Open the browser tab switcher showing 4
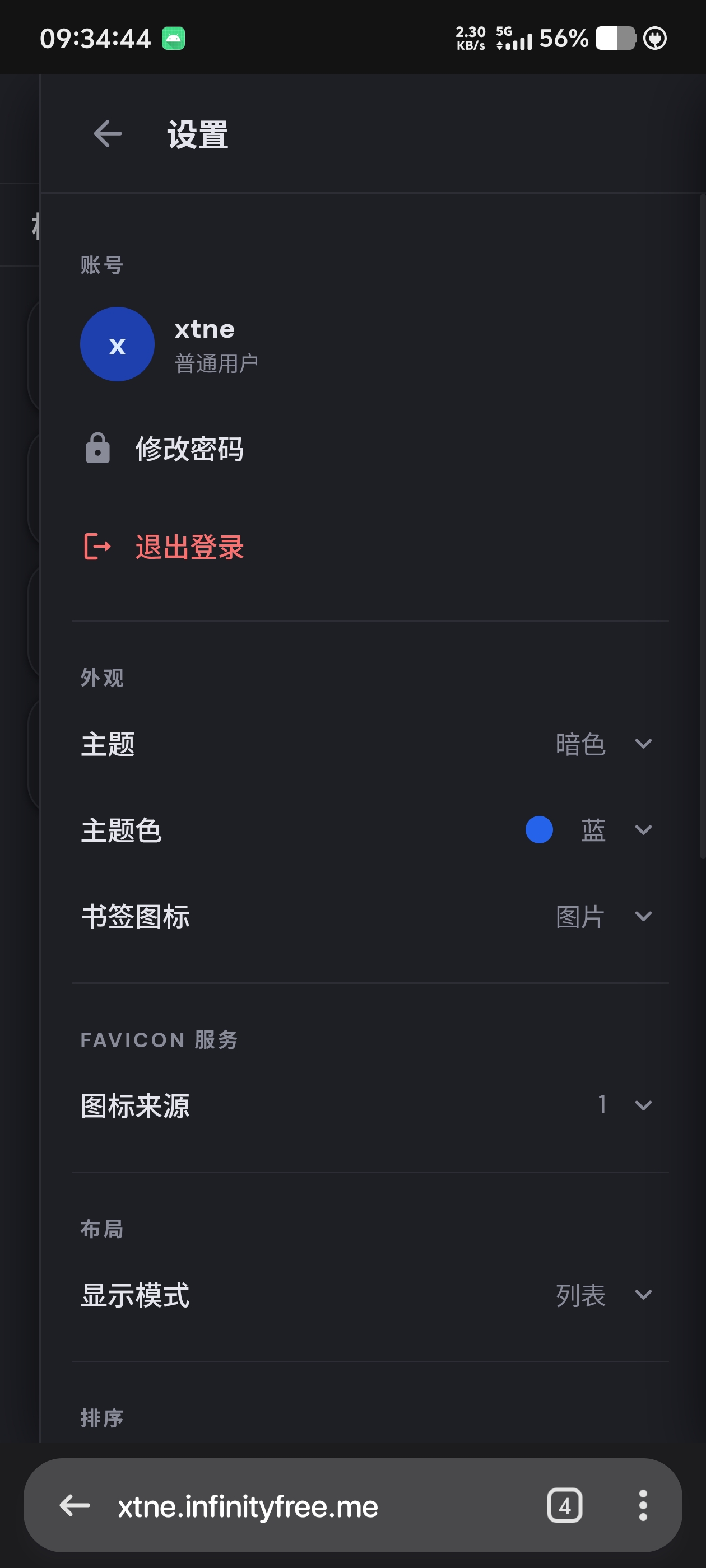 coord(564,1506)
